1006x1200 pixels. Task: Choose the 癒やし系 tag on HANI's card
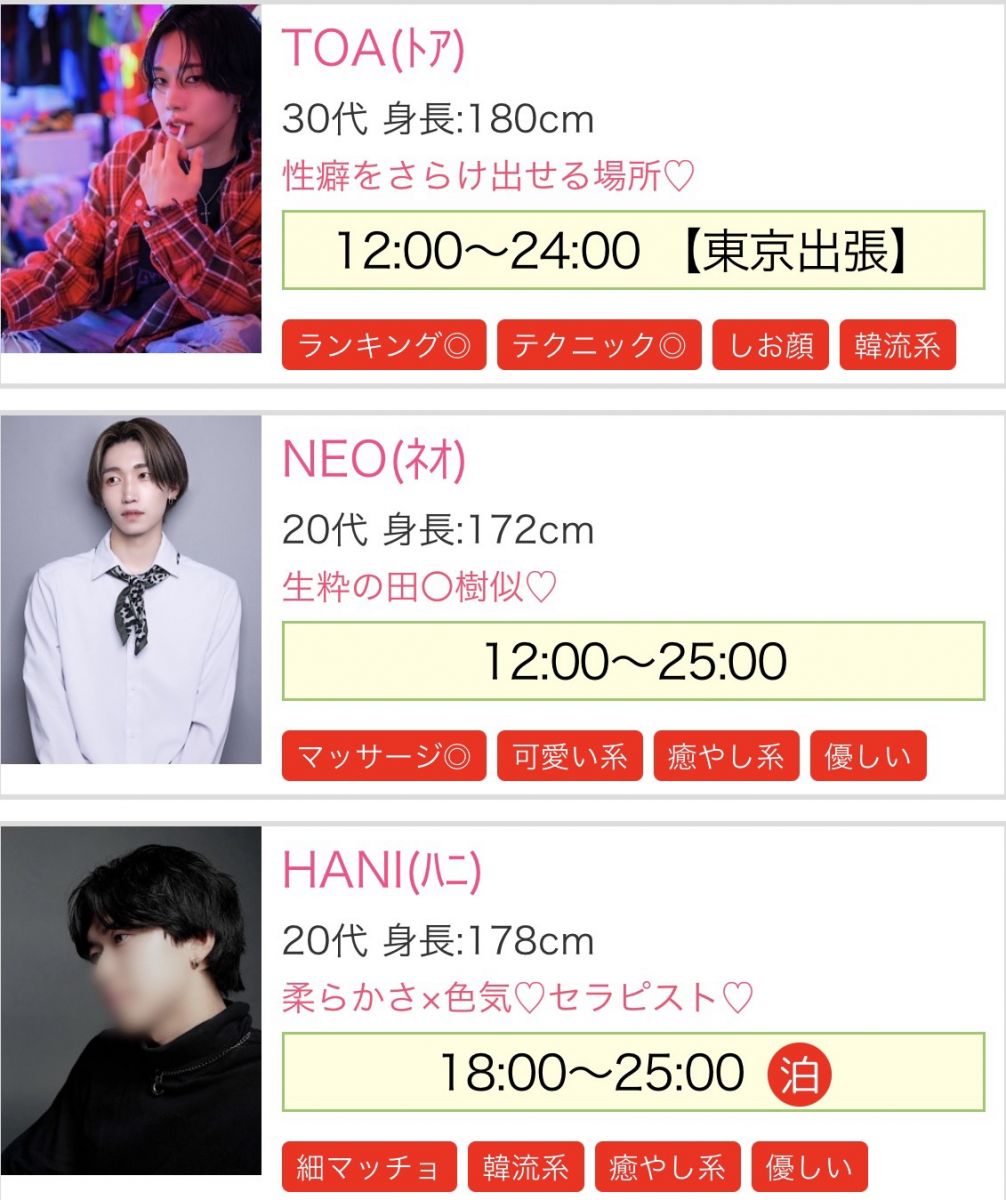(x=668, y=1167)
